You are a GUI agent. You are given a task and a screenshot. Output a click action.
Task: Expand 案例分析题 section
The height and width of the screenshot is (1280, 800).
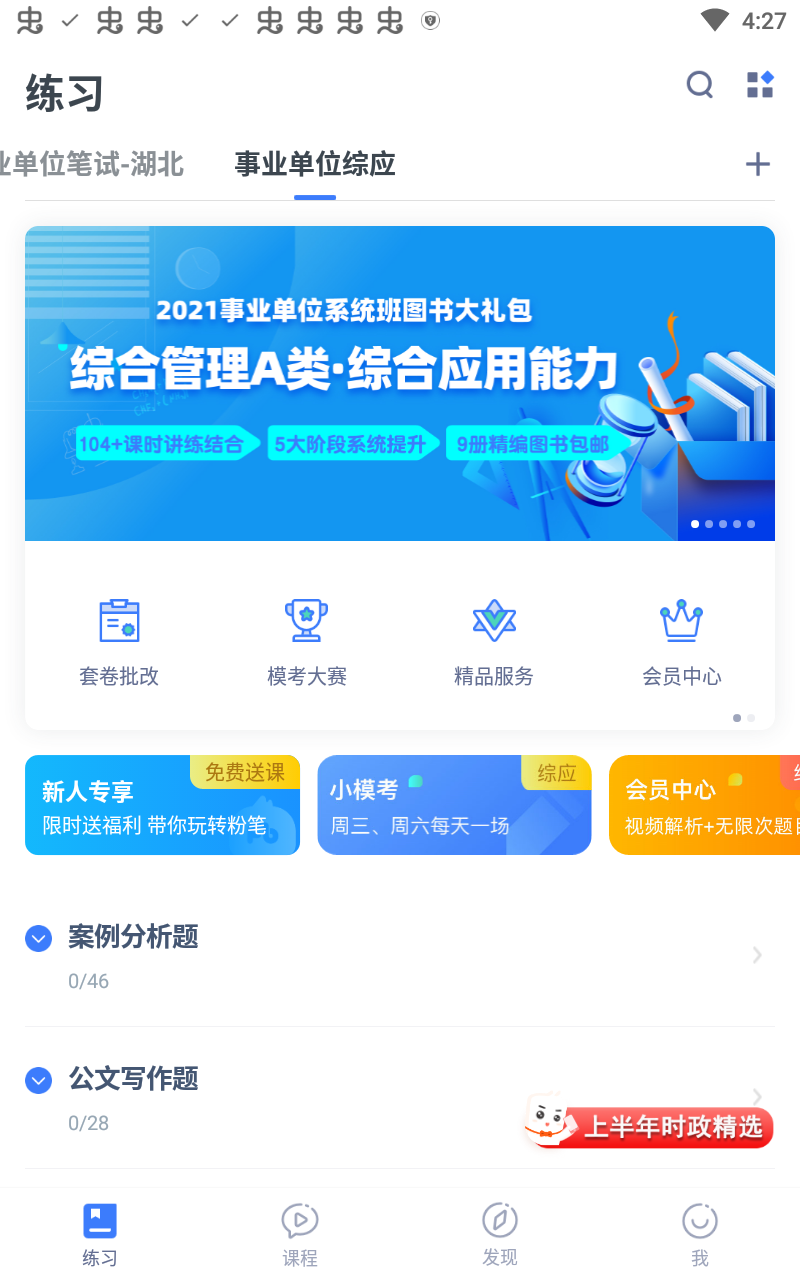(x=38, y=938)
